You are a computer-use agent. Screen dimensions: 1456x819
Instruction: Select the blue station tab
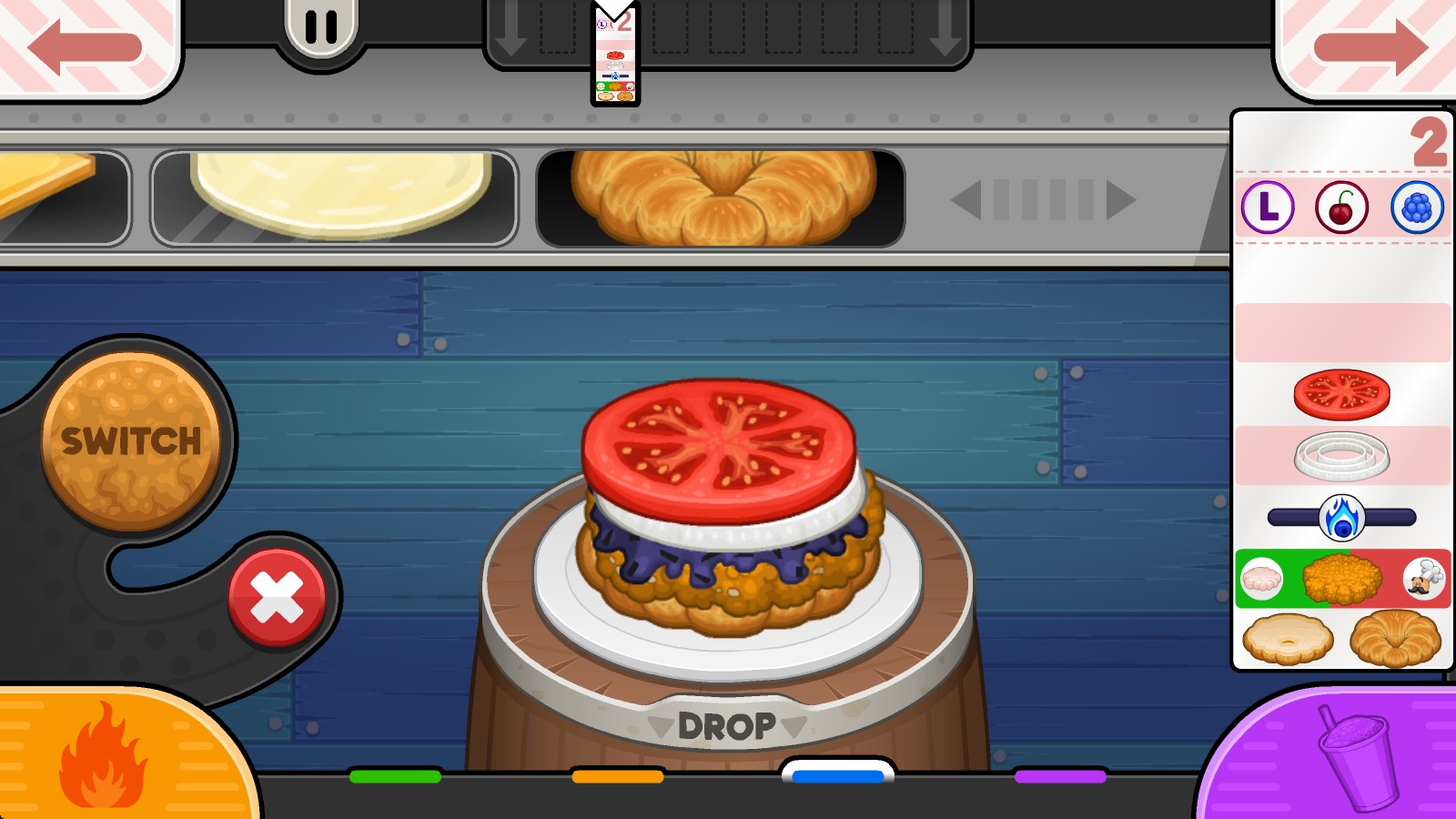click(838, 775)
